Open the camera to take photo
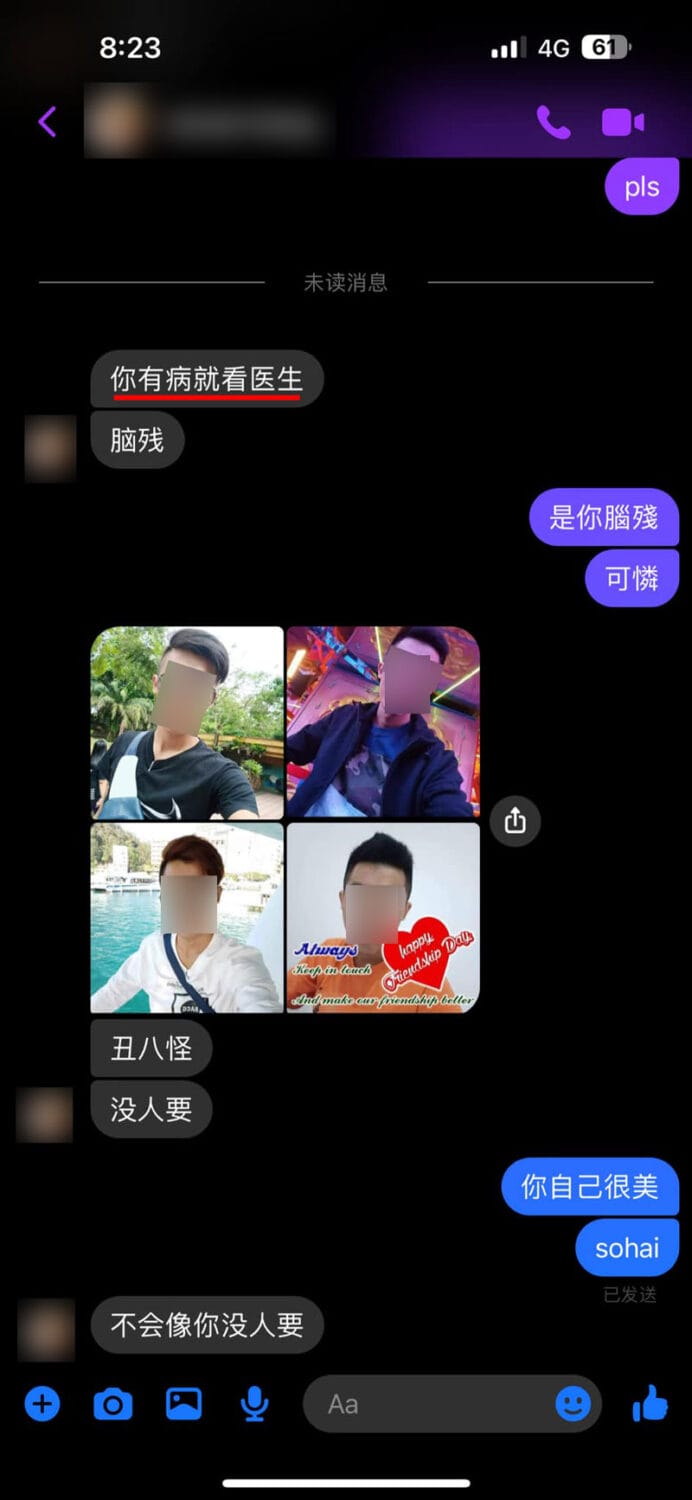 click(x=113, y=1405)
